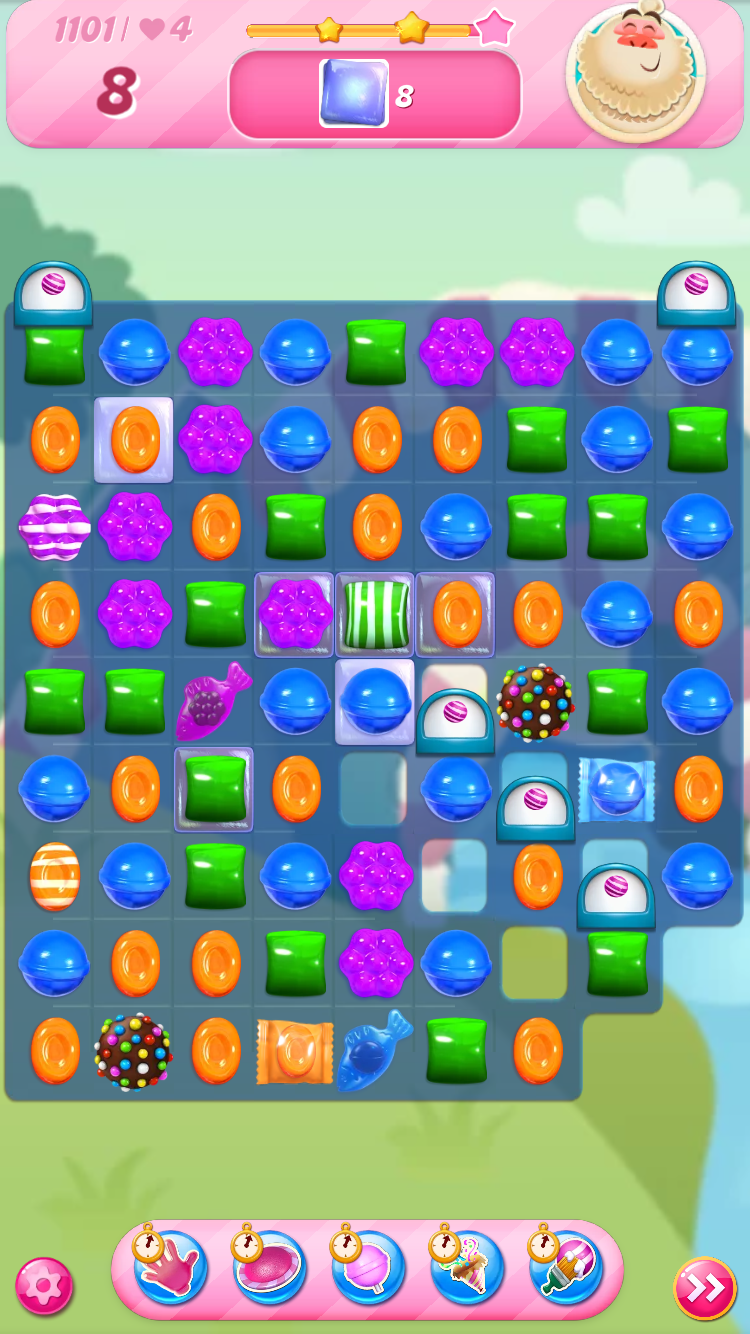Use the lollipop hammer booster
750x1334 pixels.
coord(368,1269)
